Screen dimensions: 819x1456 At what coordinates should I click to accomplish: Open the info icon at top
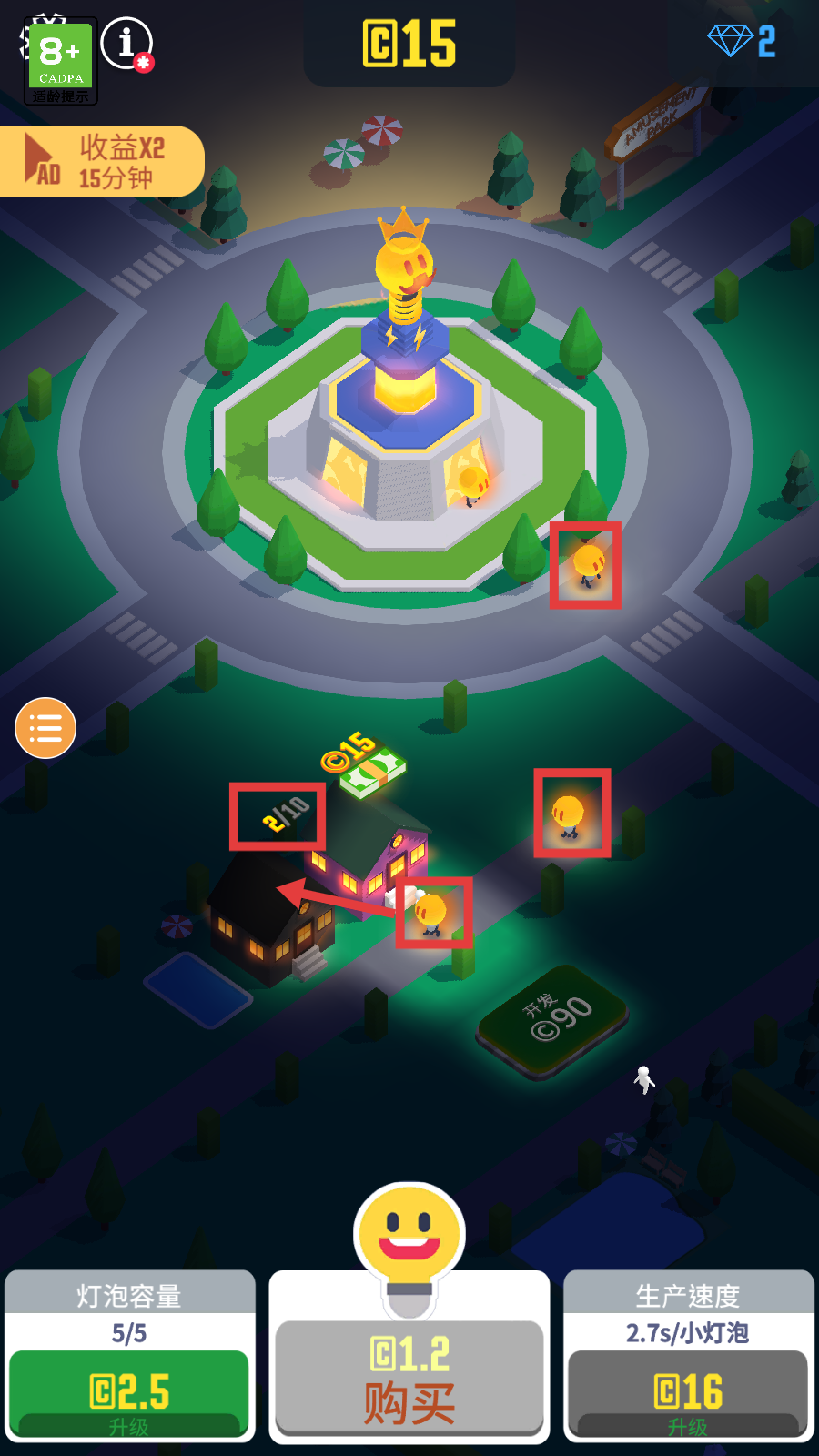pyautogui.click(x=126, y=43)
